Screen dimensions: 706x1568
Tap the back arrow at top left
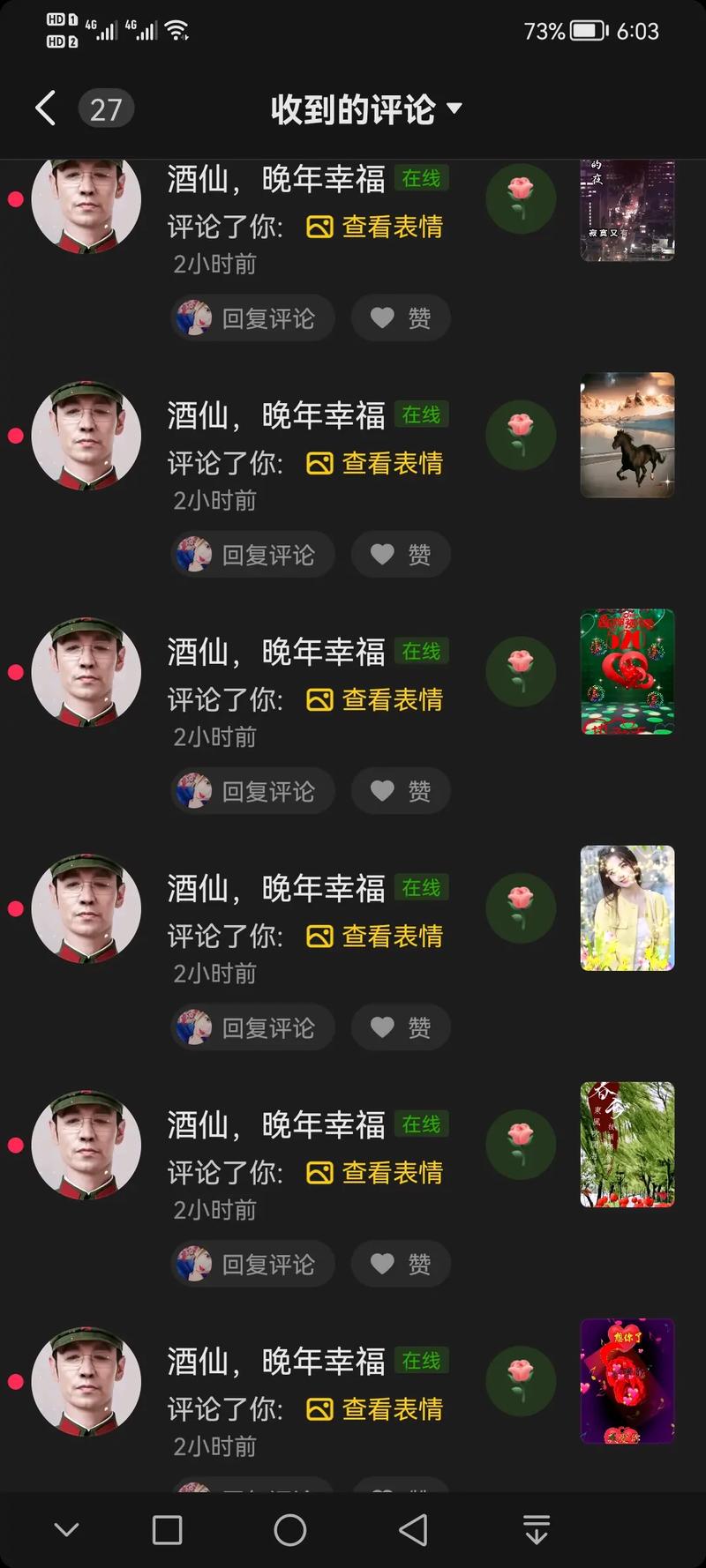click(x=45, y=108)
